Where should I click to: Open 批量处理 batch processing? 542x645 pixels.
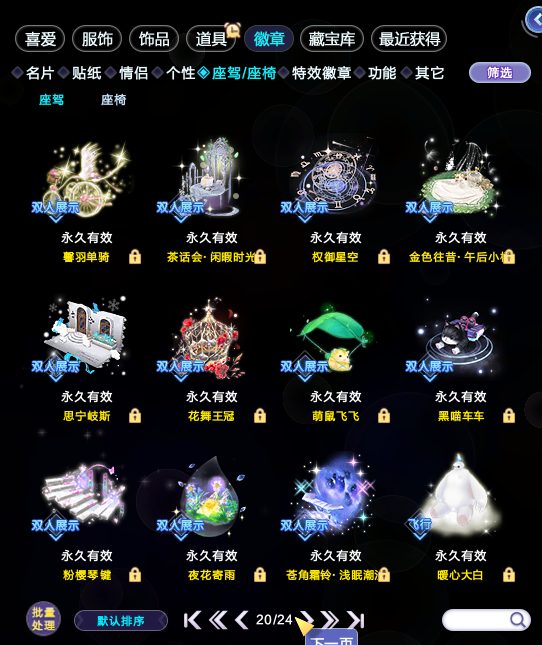pyautogui.click(x=44, y=619)
